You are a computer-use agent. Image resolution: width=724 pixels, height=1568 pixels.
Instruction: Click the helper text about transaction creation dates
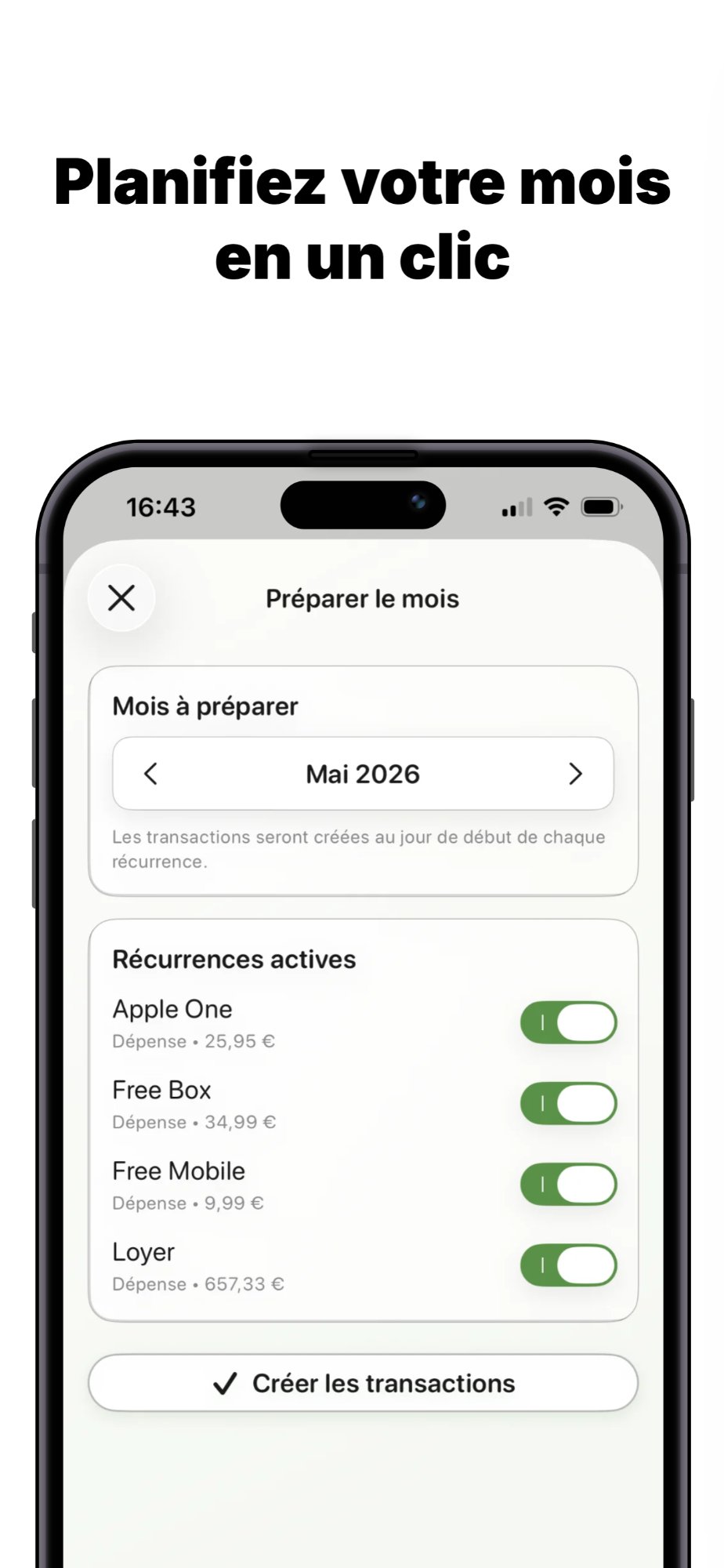(359, 849)
